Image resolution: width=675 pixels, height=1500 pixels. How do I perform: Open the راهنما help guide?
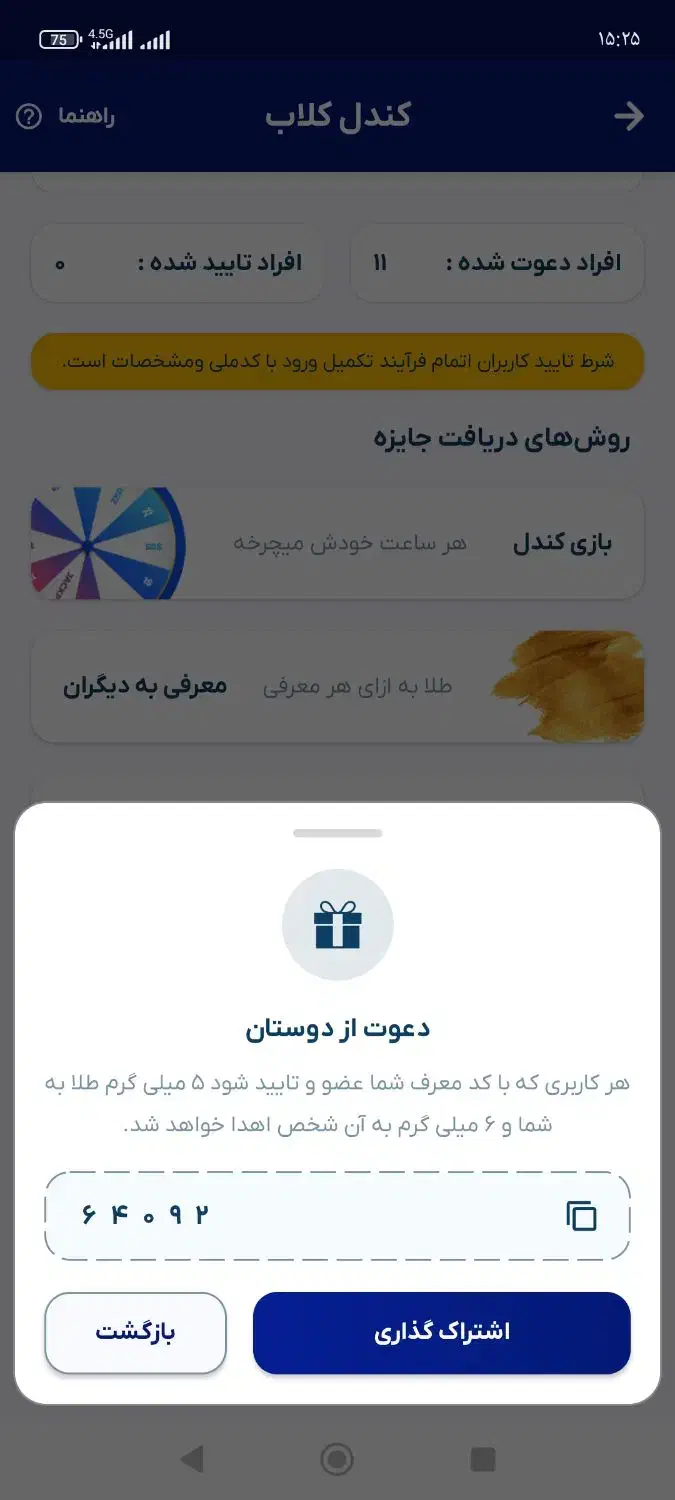click(x=66, y=117)
